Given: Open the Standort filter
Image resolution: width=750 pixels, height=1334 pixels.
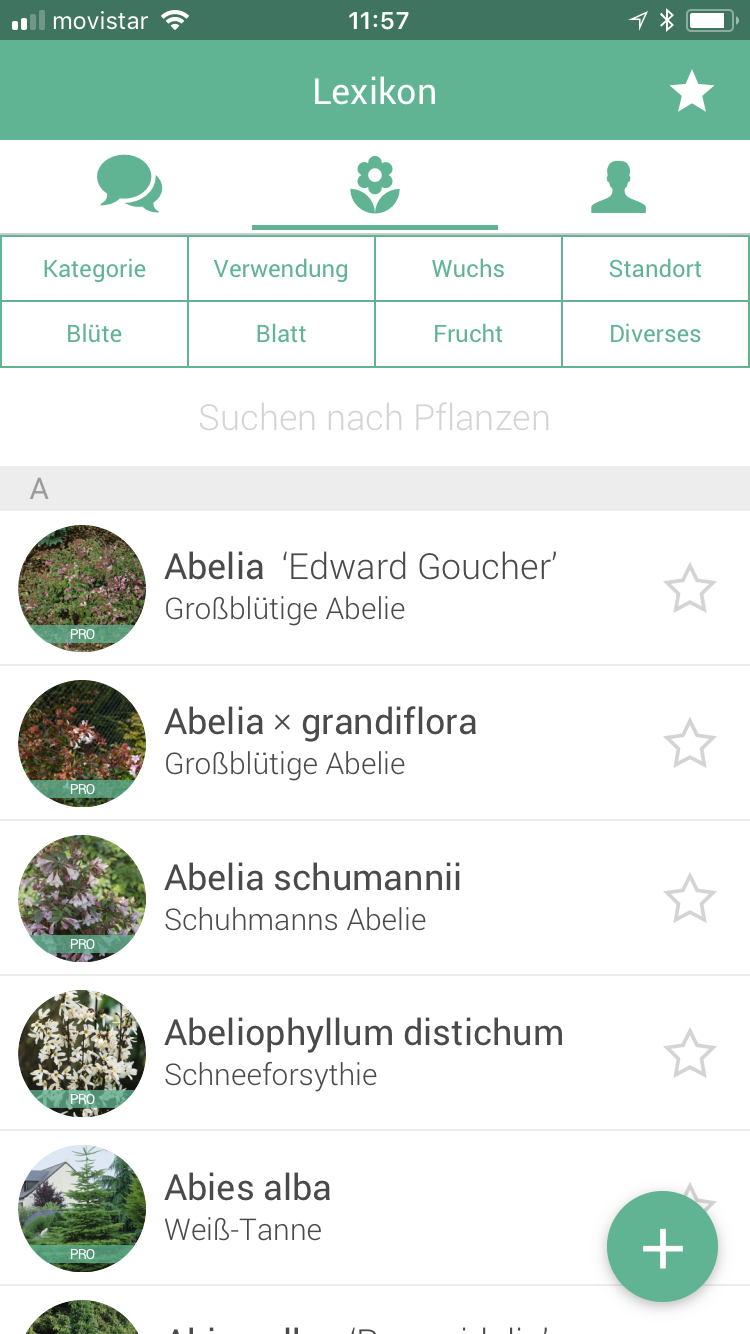Looking at the screenshot, I should click(x=655, y=269).
